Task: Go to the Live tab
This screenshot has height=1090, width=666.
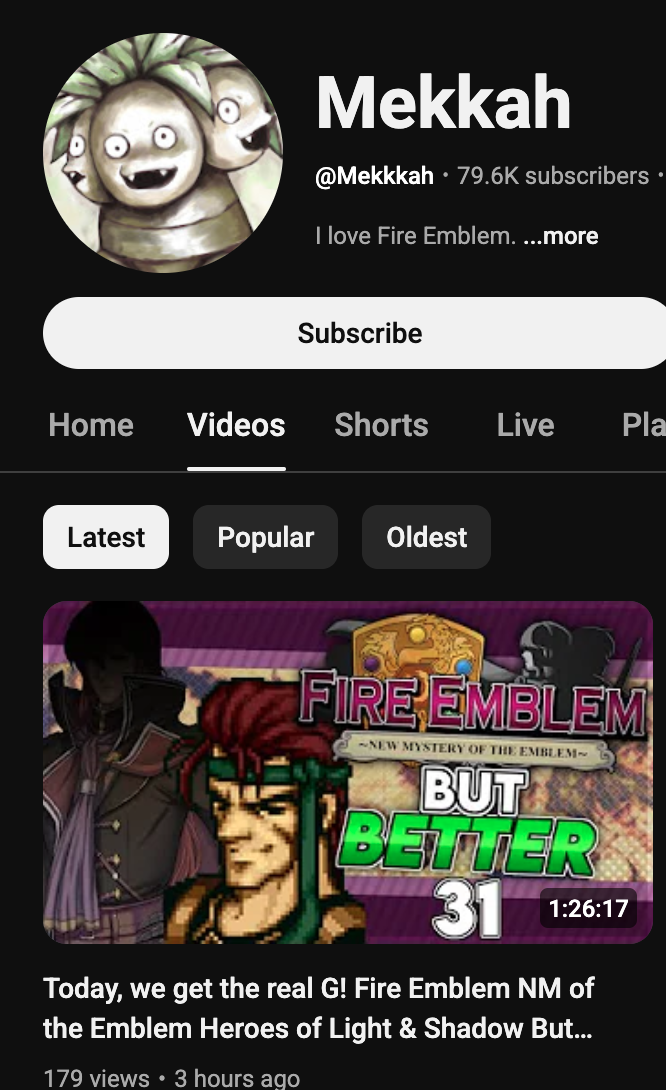Action: (525, 425)
